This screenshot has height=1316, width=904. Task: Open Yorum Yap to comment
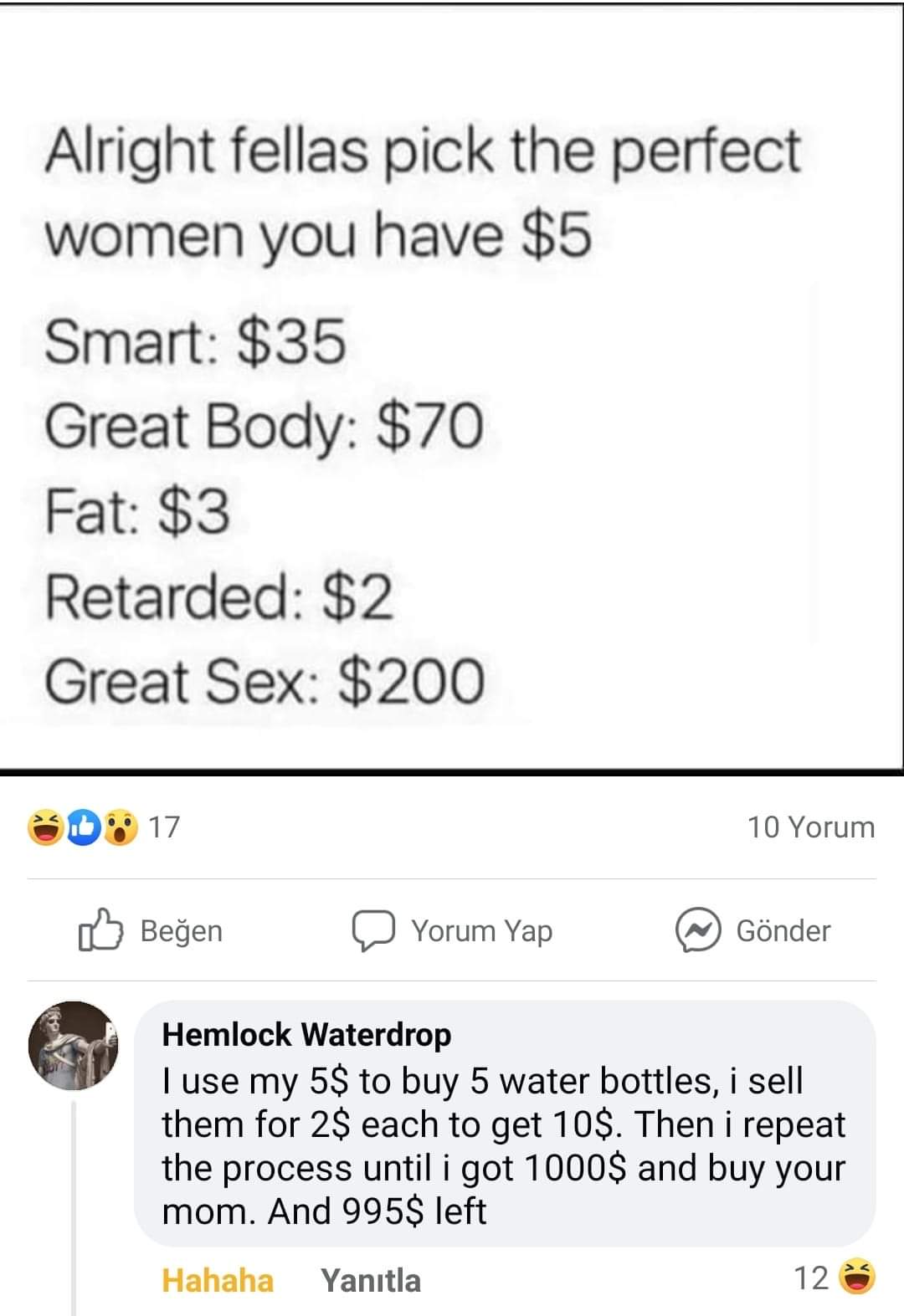click(x=453, y=930)
